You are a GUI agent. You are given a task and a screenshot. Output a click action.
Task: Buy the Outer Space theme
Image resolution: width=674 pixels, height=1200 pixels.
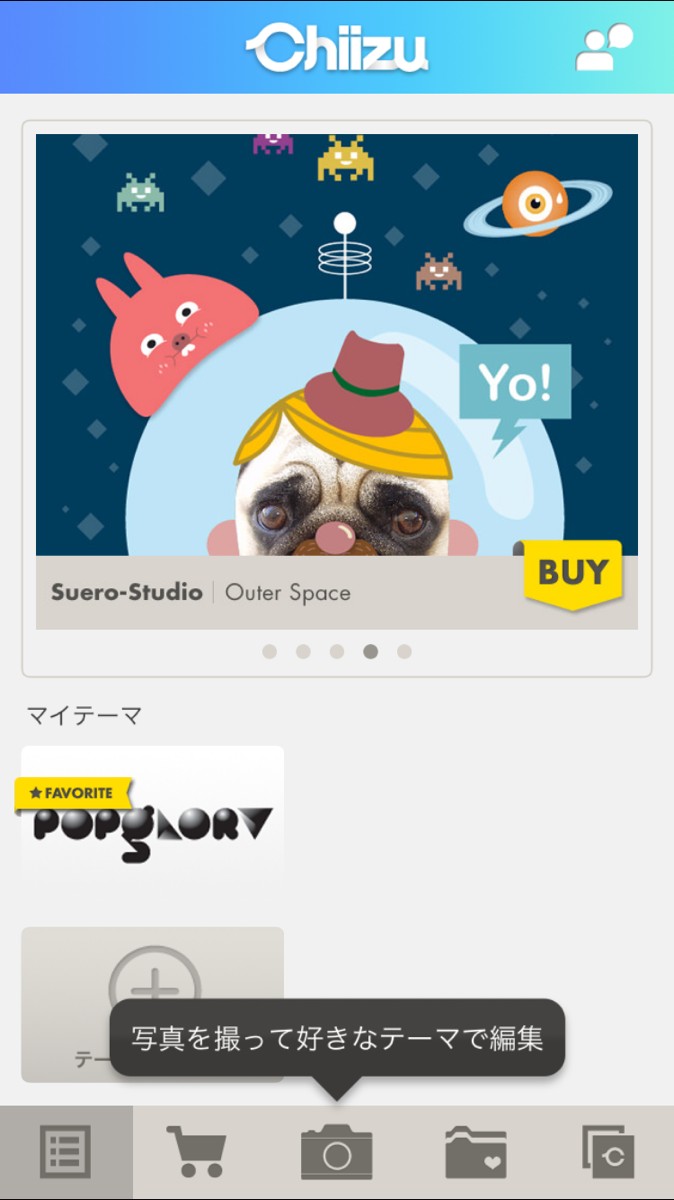[573, 574]
